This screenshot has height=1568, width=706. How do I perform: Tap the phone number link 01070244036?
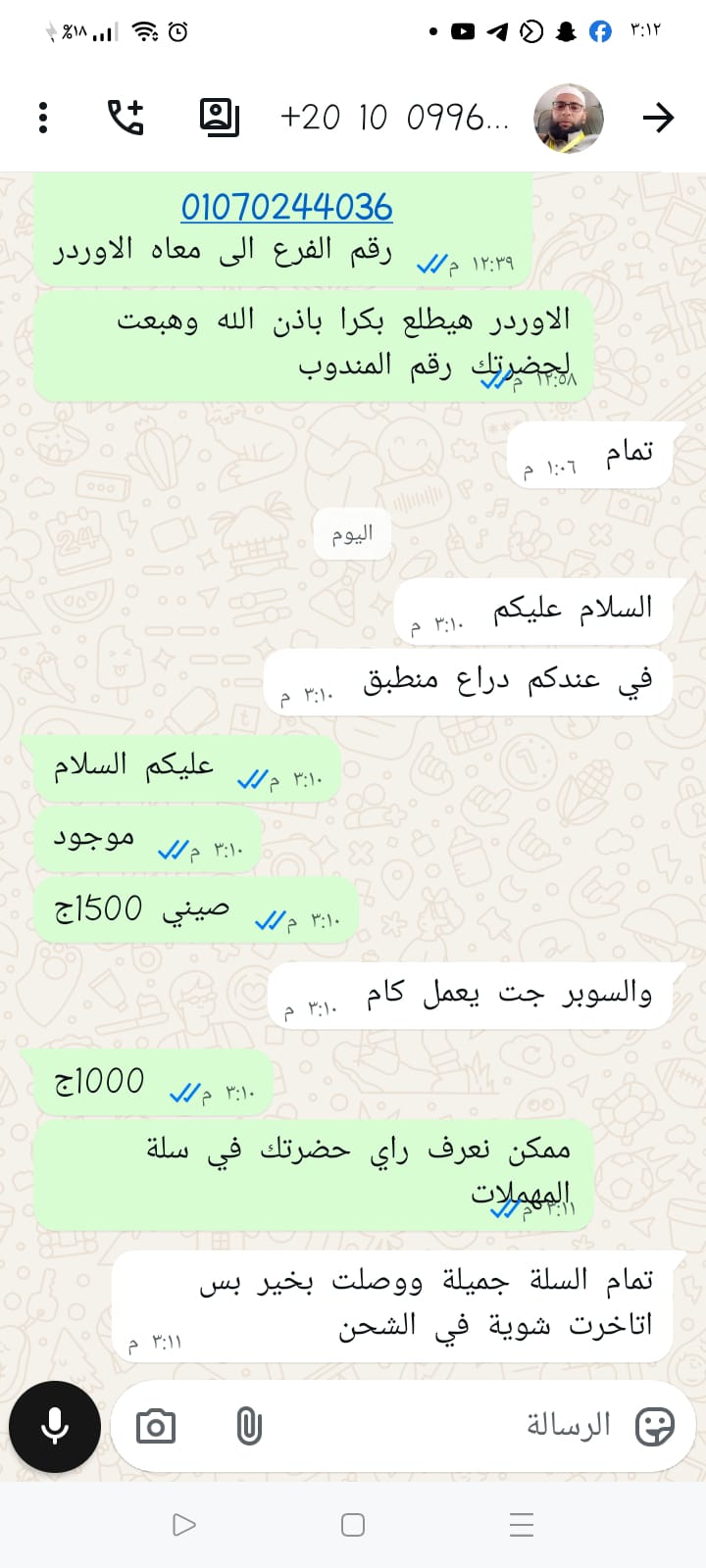(286, 207)
